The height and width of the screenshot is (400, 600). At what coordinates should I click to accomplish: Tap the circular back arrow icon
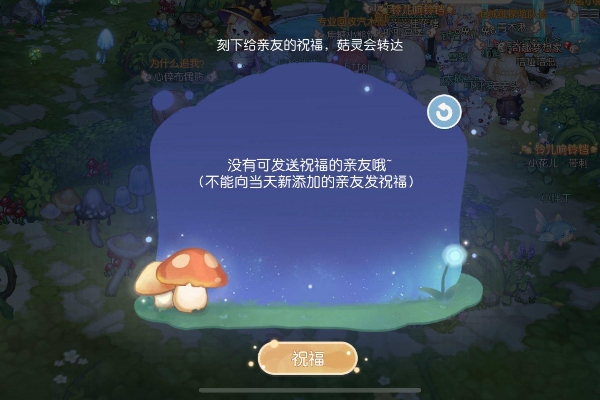click(x=443, y=112)
